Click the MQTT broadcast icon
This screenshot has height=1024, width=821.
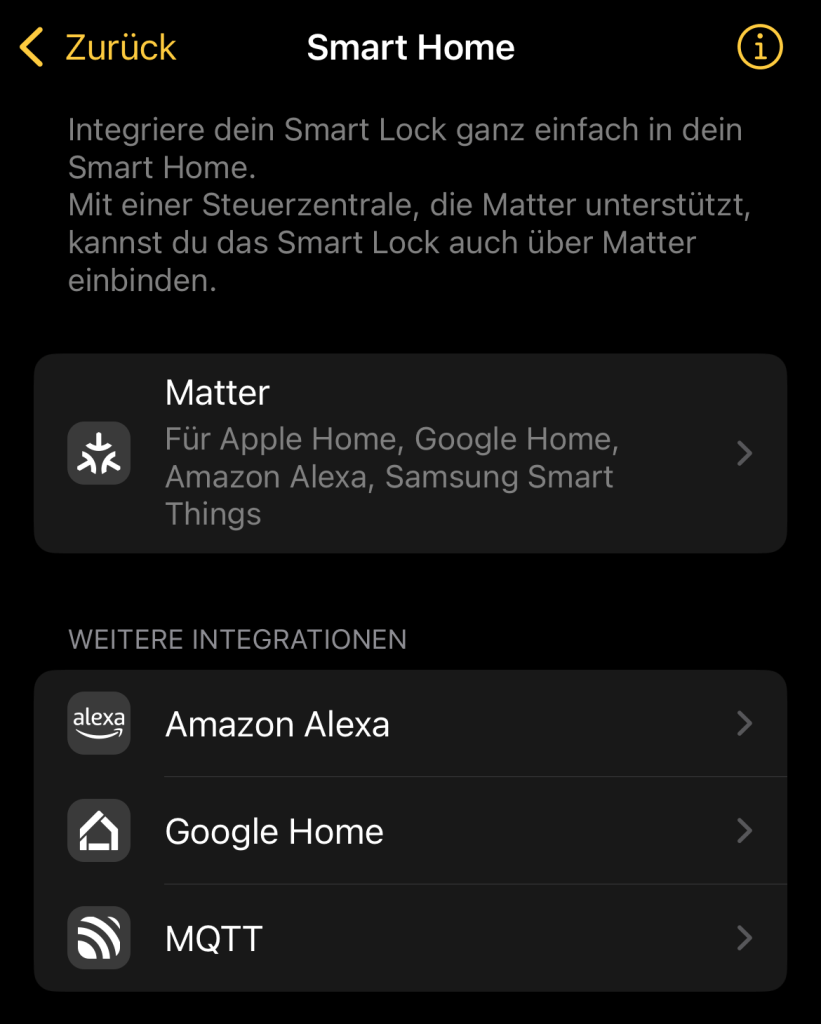(98, 938)
